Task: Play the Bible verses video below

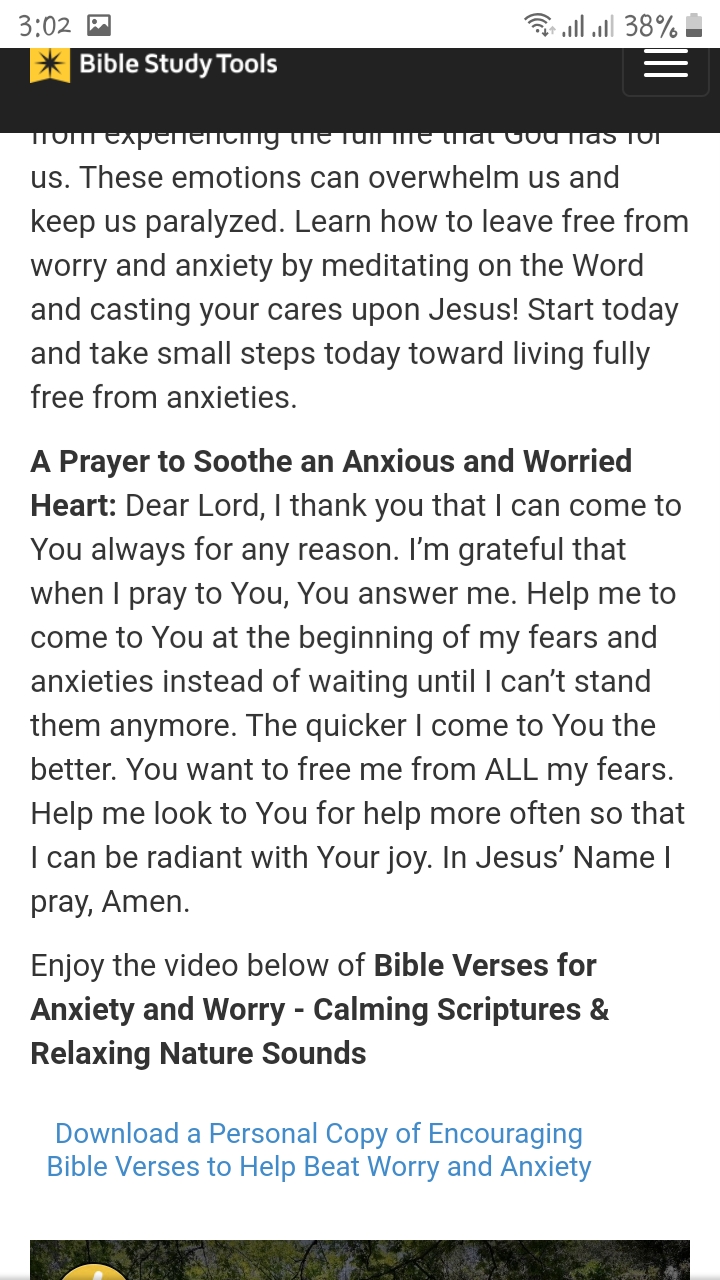Action: tap(360, 1261)
